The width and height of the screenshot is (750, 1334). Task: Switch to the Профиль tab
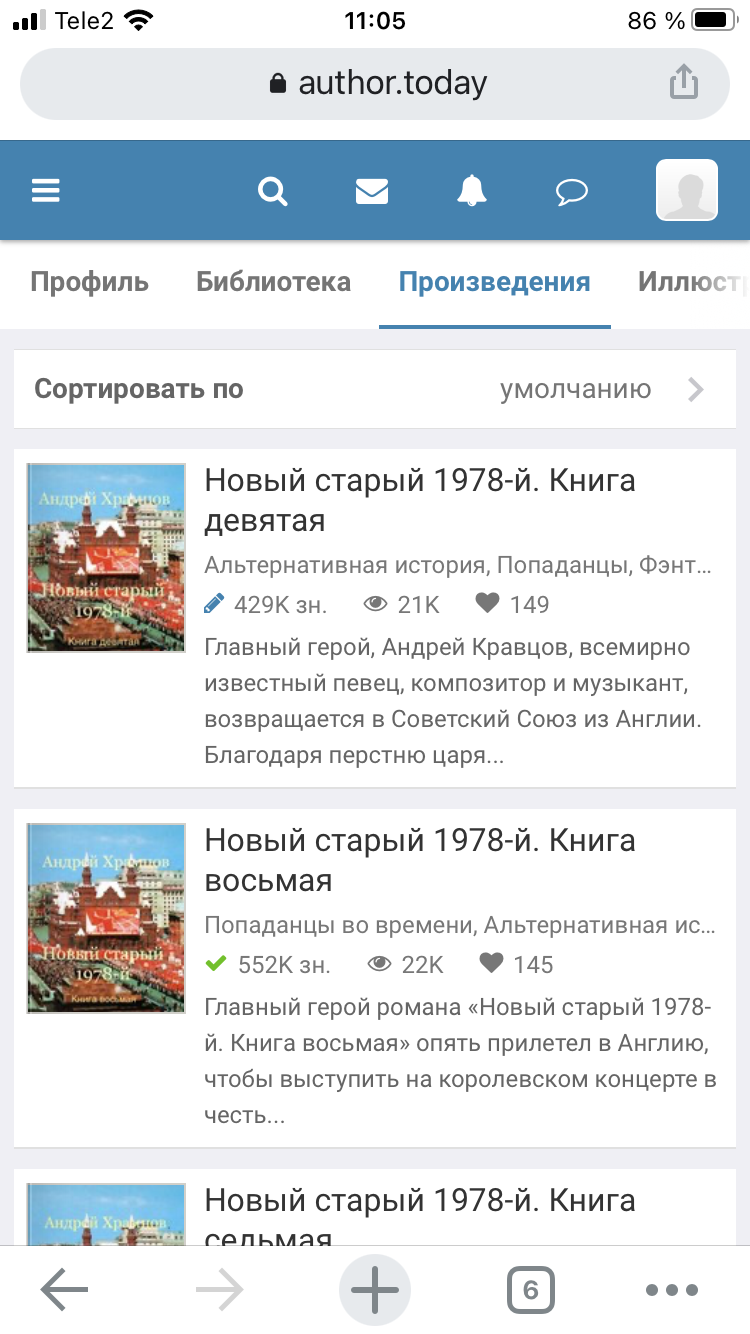(89, 282)
